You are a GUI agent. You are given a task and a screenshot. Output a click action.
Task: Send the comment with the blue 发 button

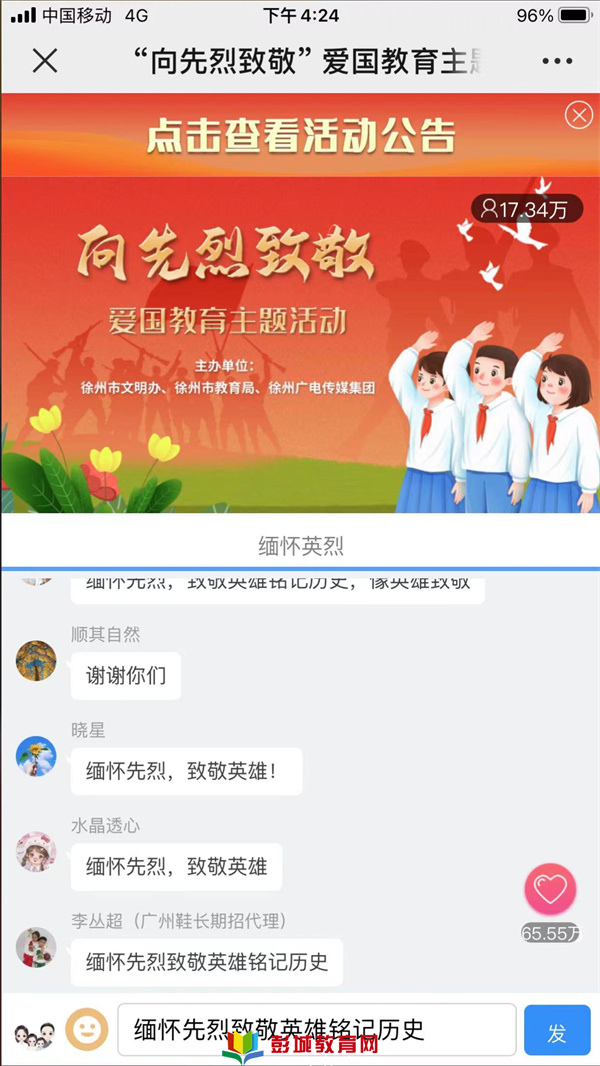[x=557, y=1030]
